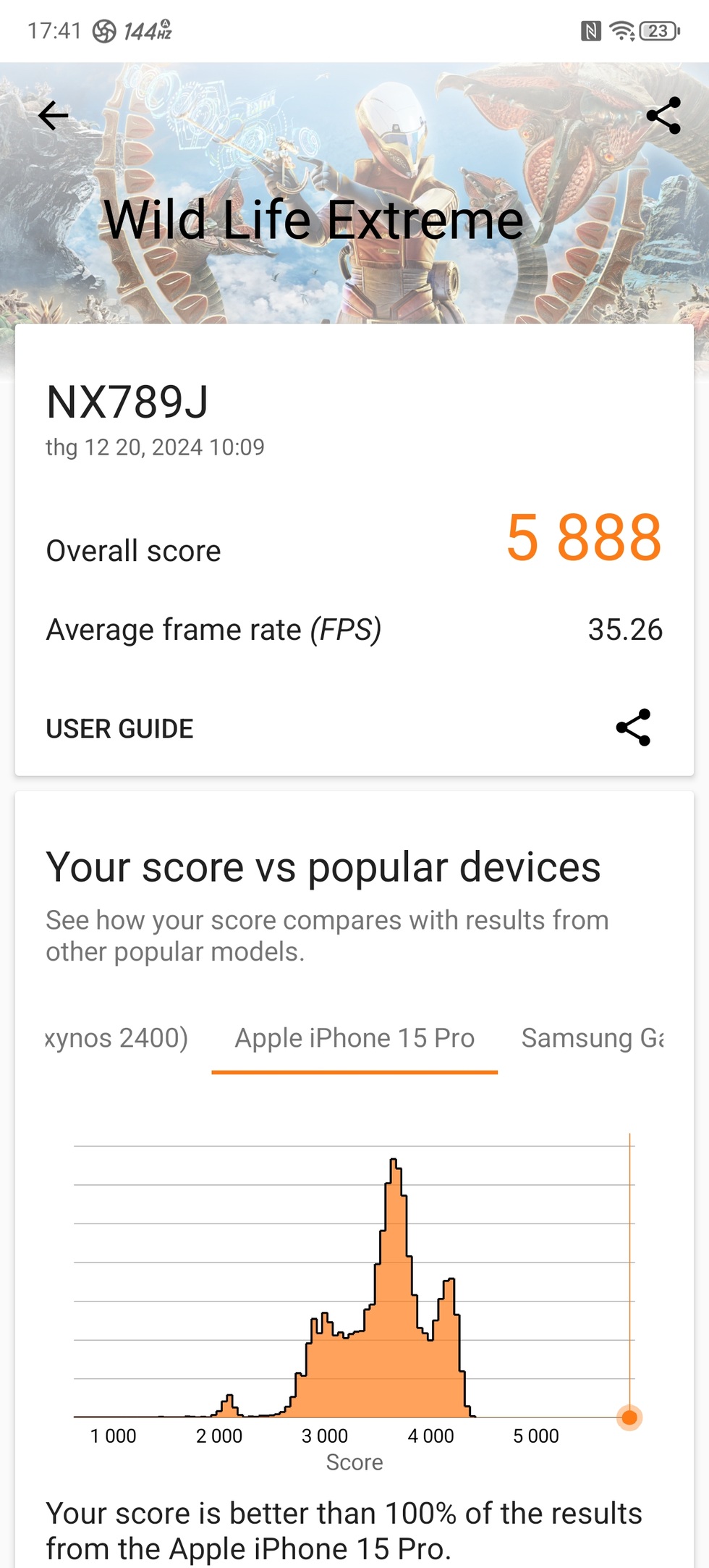The height and width of the screenshot is (1568, 709).
Task: Switch to the Exynos 2400 tab
Action: click(117, 1038)
